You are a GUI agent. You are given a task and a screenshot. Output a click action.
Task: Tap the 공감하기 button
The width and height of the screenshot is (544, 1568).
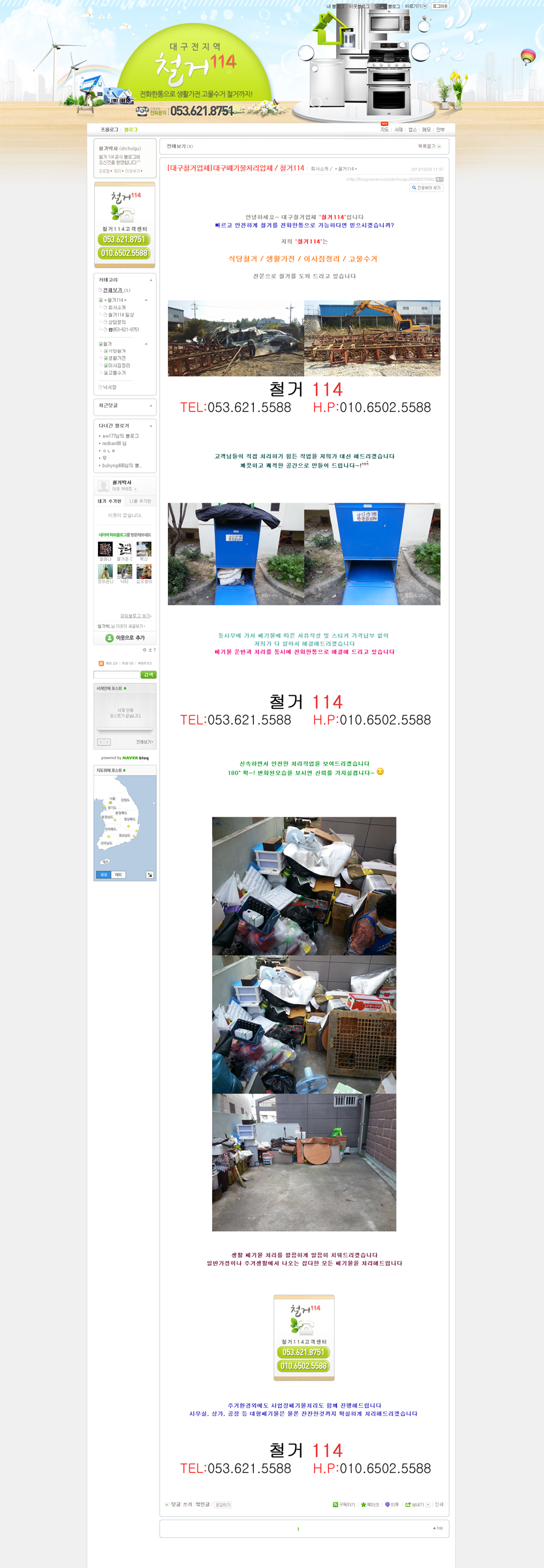(222, 1504)
